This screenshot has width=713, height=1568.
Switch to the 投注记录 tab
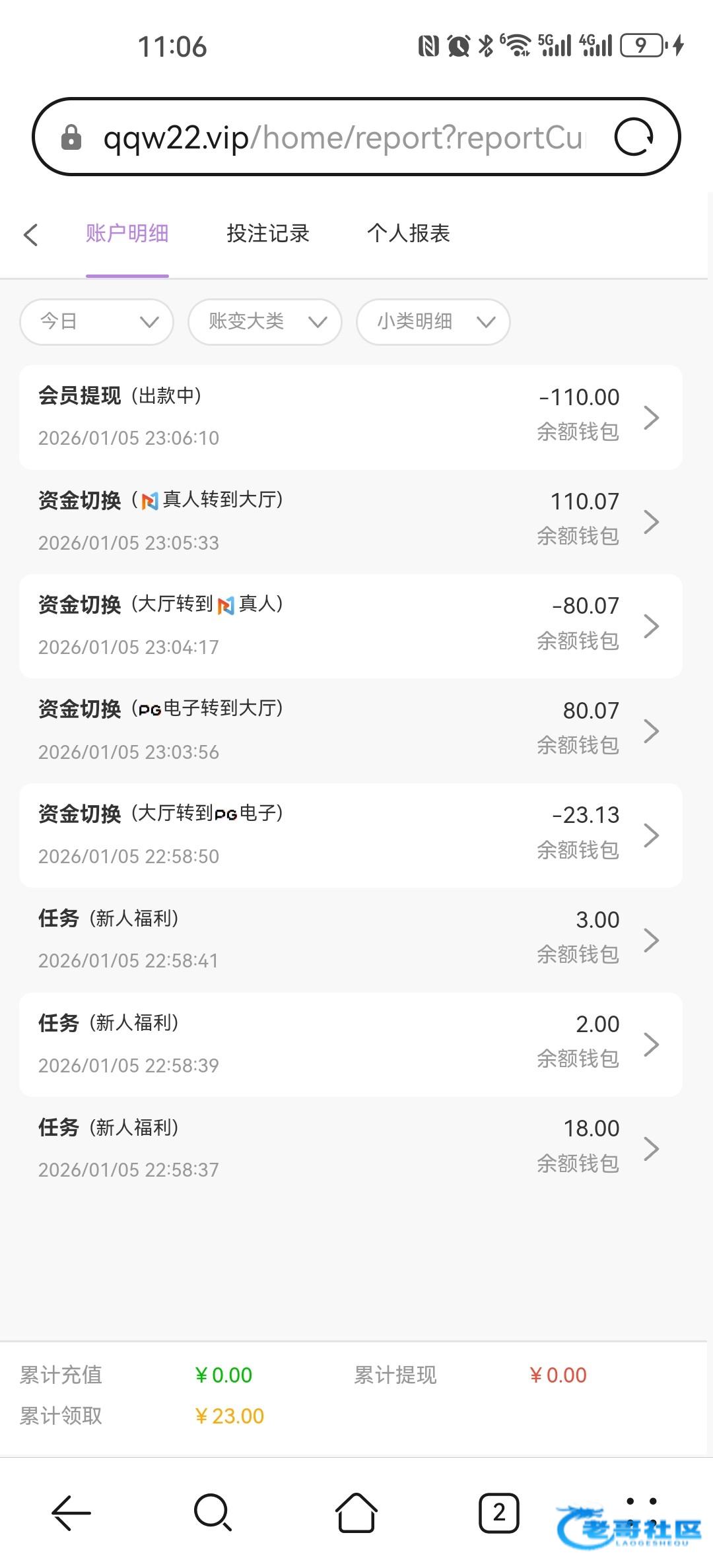268,233
